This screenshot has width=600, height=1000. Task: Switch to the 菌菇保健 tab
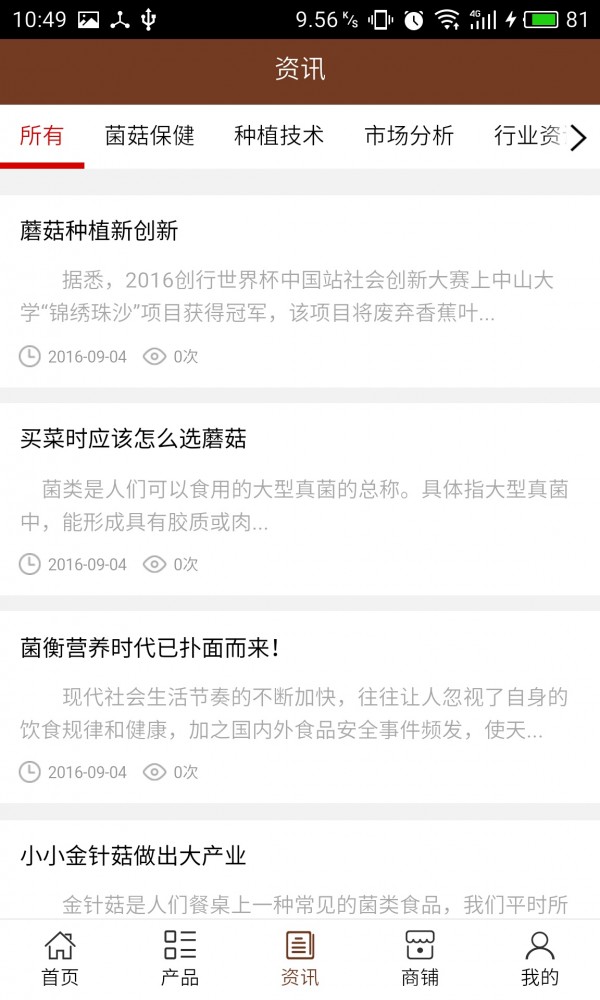tap(150, 136)
